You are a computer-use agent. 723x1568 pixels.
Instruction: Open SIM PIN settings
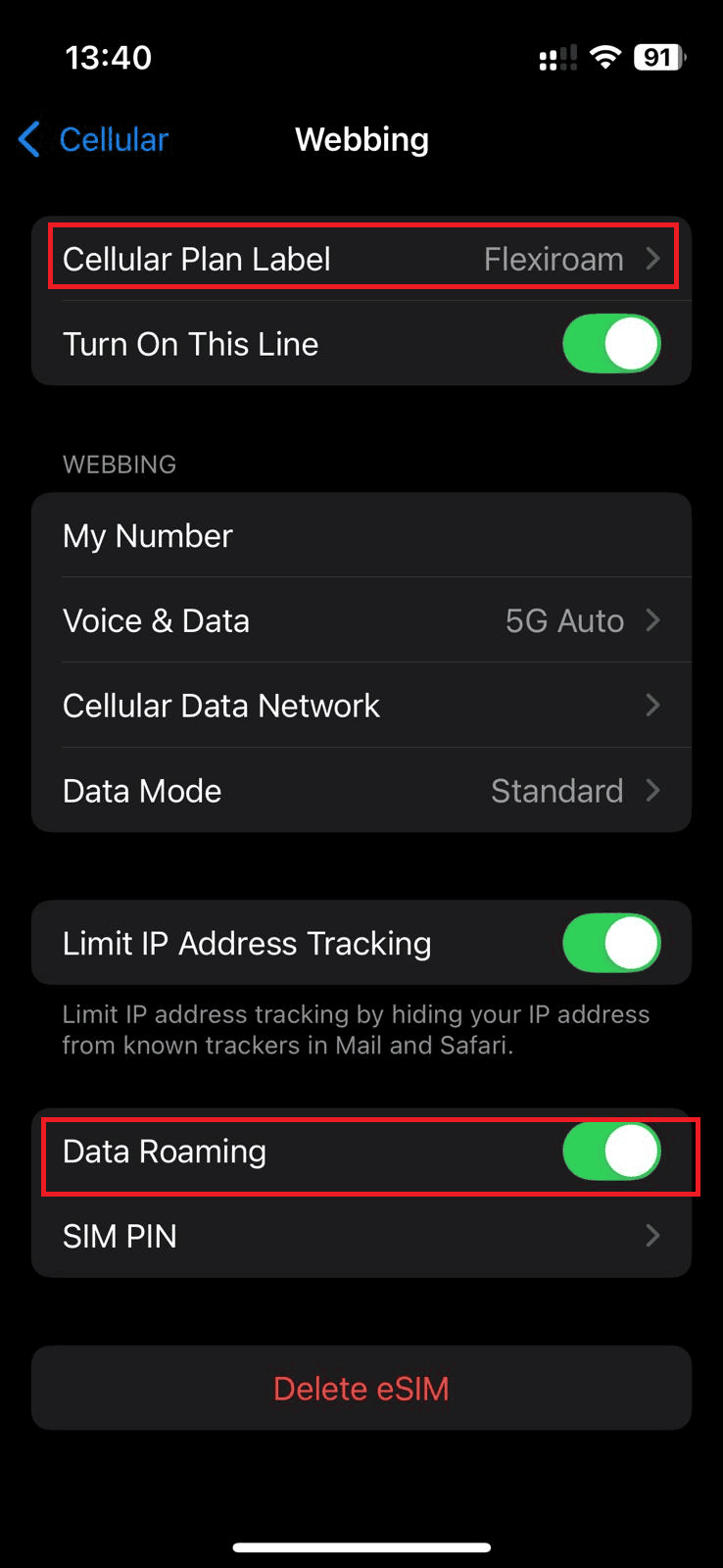(x=361, y=1236)
